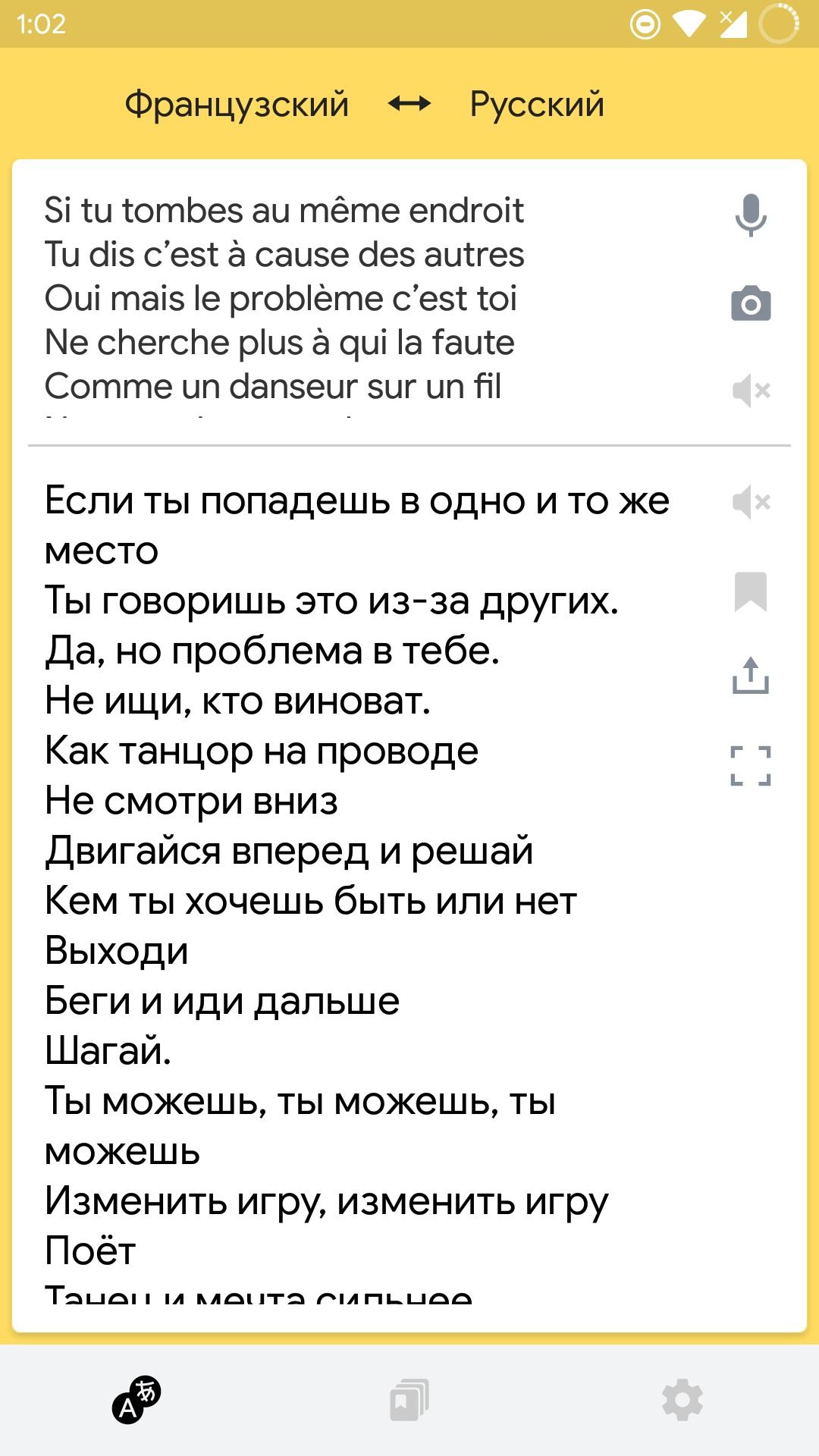Select source language Французский
The width and height of the screenshot is (819, 1456).
237,104
